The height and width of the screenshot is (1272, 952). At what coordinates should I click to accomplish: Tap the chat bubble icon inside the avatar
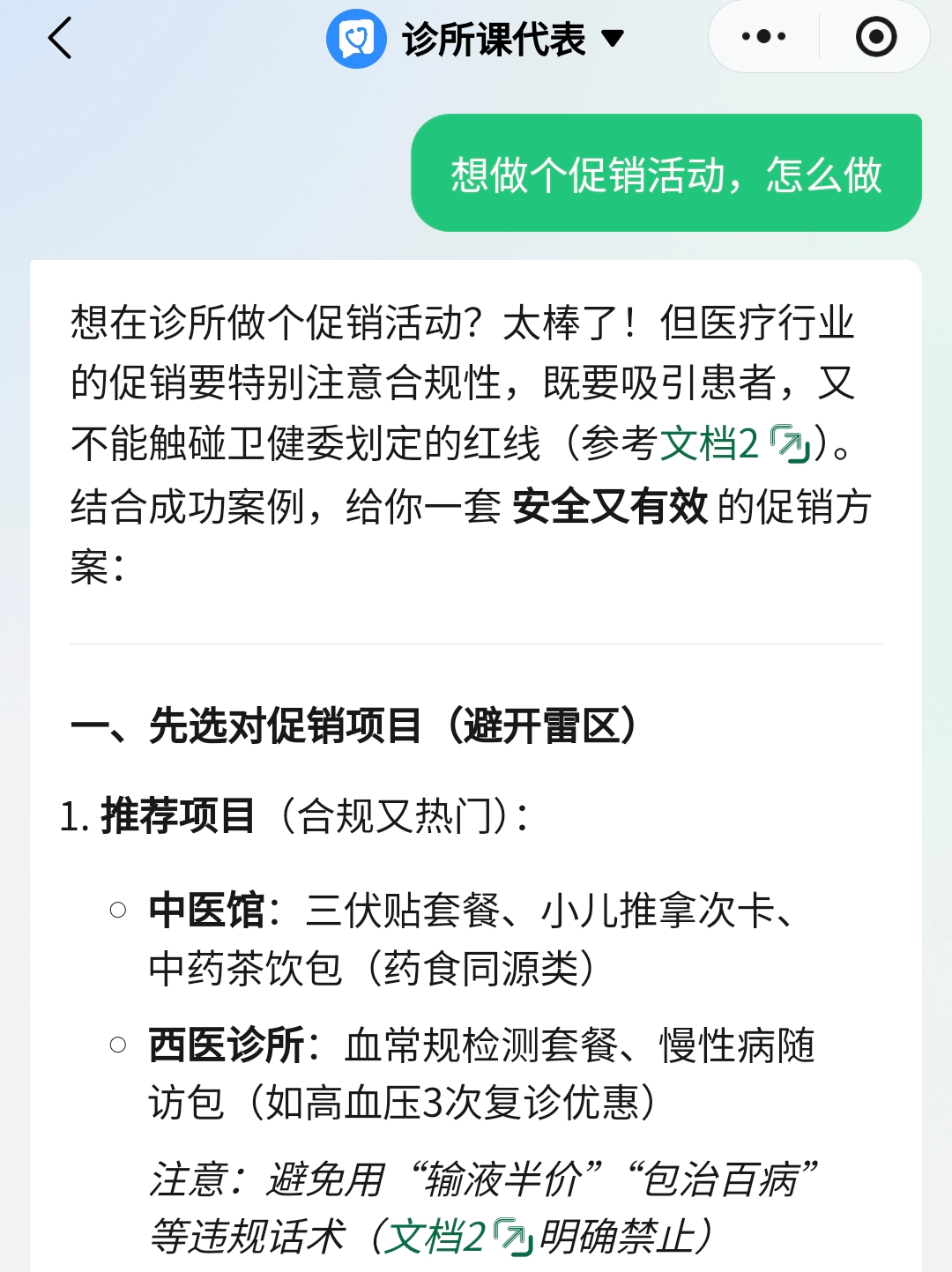tap(357, 37)
